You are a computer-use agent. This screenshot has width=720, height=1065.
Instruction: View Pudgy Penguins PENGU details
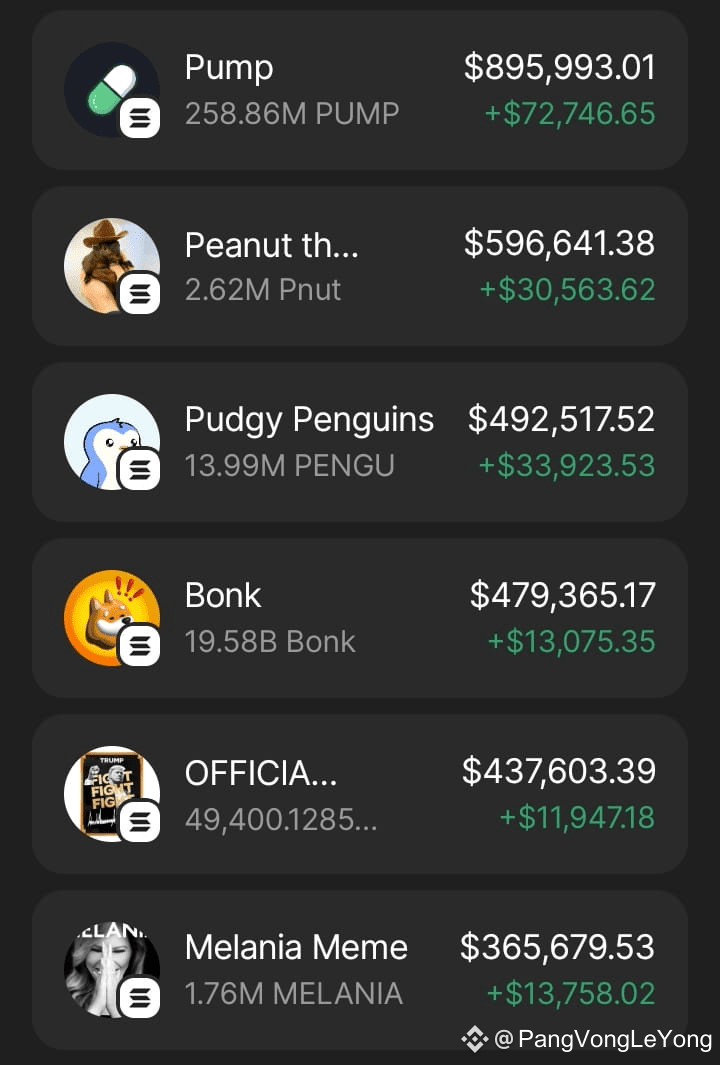[360, 442]
